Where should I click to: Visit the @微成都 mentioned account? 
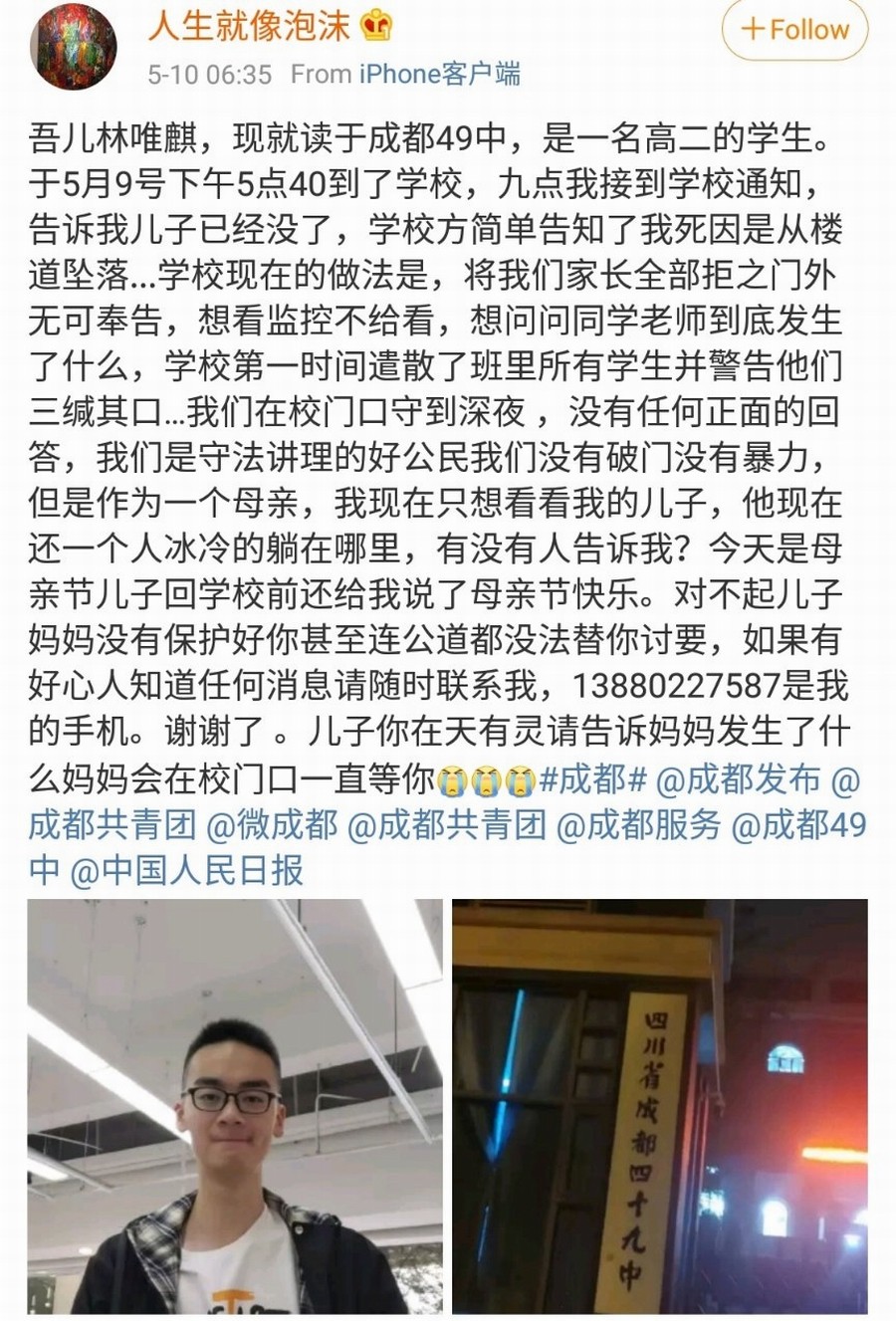tap(272, 825)
